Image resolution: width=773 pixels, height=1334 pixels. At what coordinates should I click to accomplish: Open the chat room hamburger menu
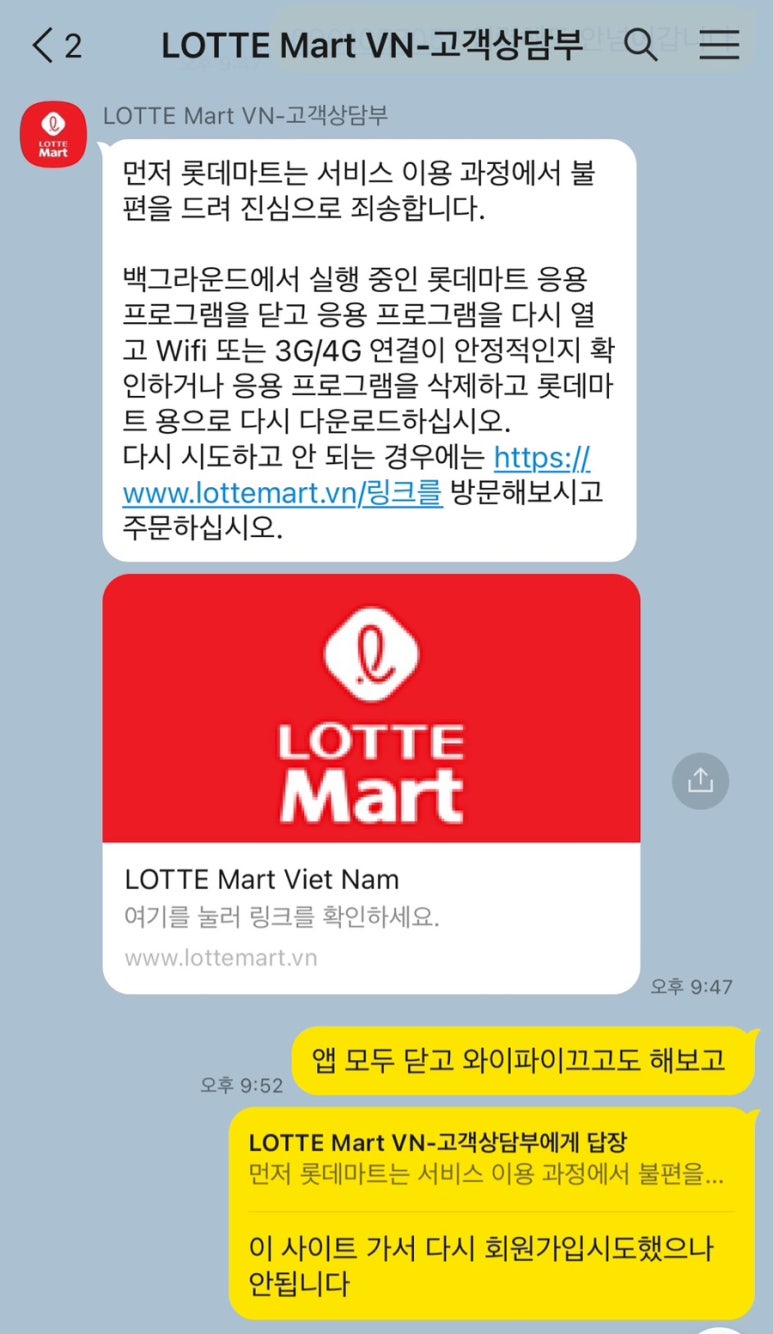719,45
